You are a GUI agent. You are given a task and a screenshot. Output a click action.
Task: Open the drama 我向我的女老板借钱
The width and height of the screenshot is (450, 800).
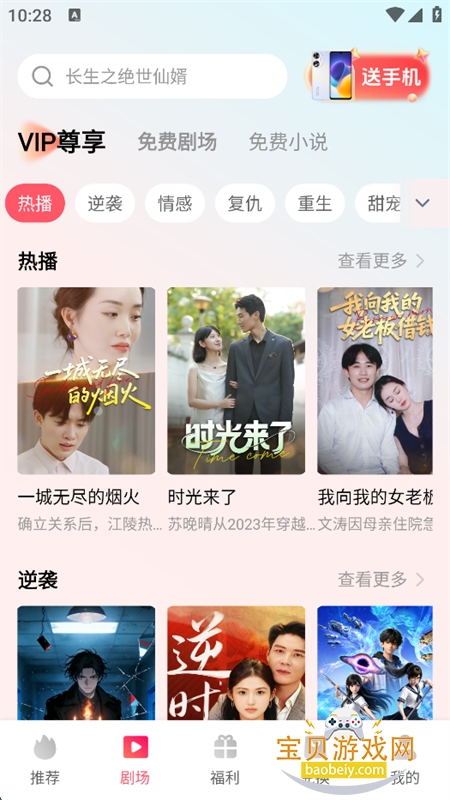(375, 380)
